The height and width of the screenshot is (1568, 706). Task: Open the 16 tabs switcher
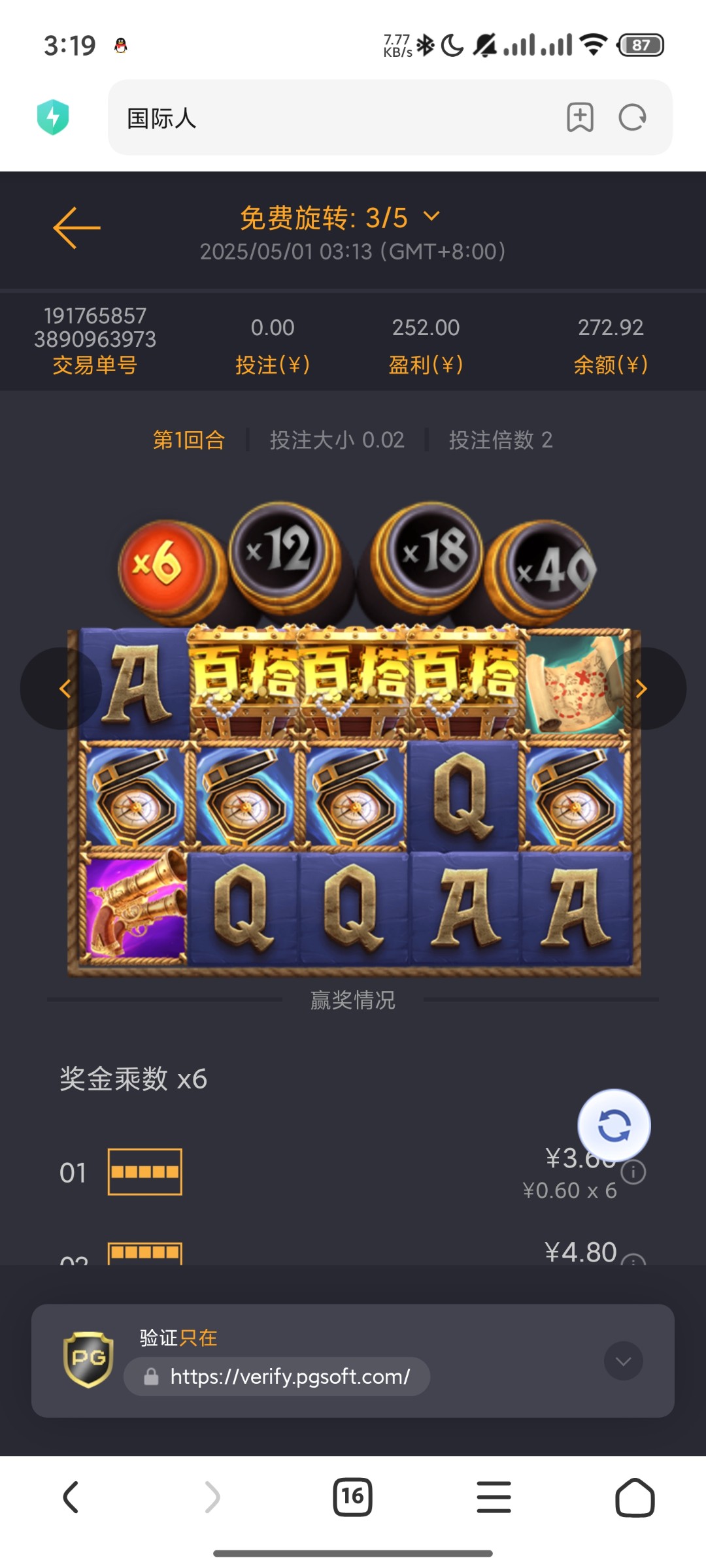pyautogui.click(x=352, y=1497)
